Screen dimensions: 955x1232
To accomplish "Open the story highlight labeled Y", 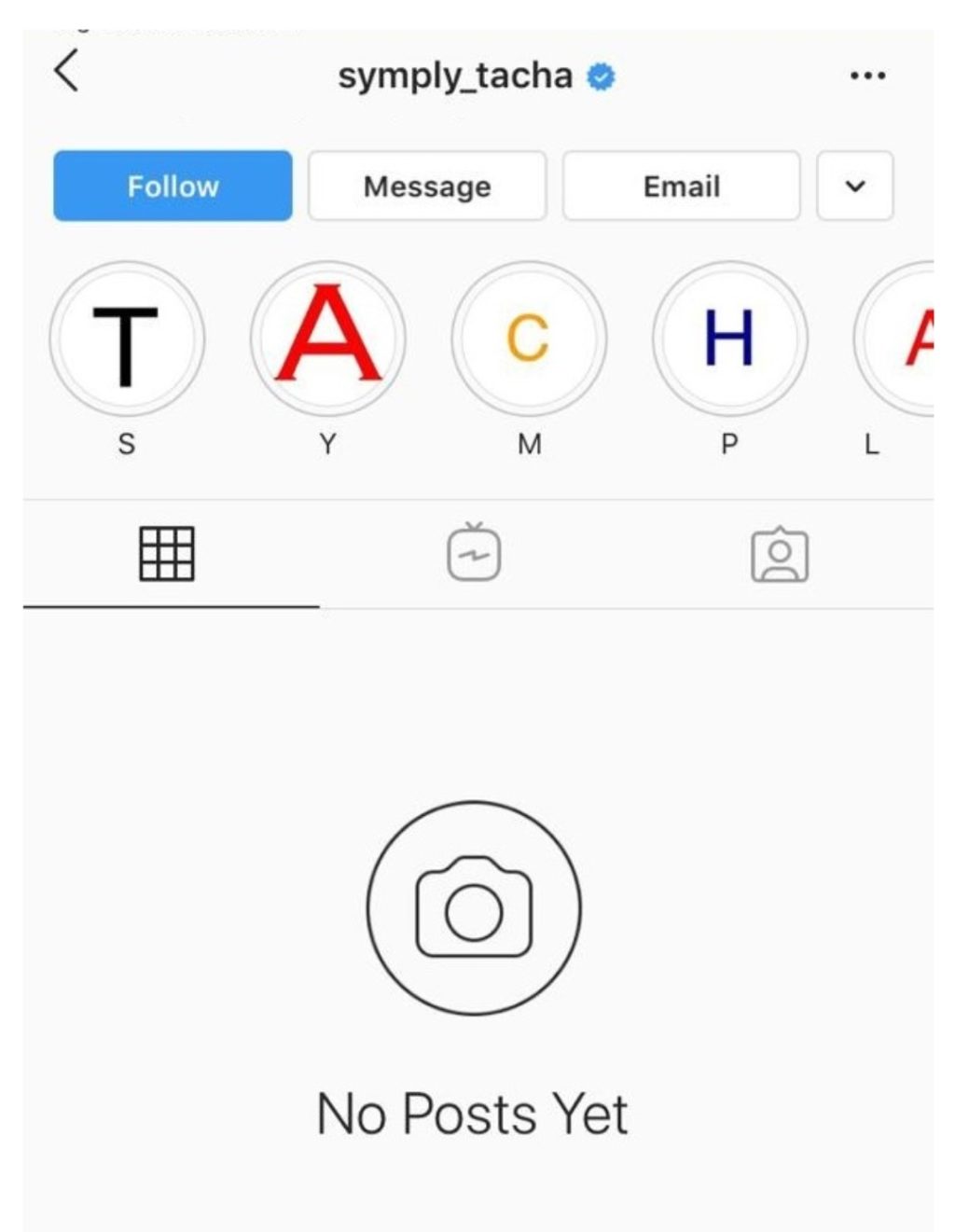I will tap(327, 339).
